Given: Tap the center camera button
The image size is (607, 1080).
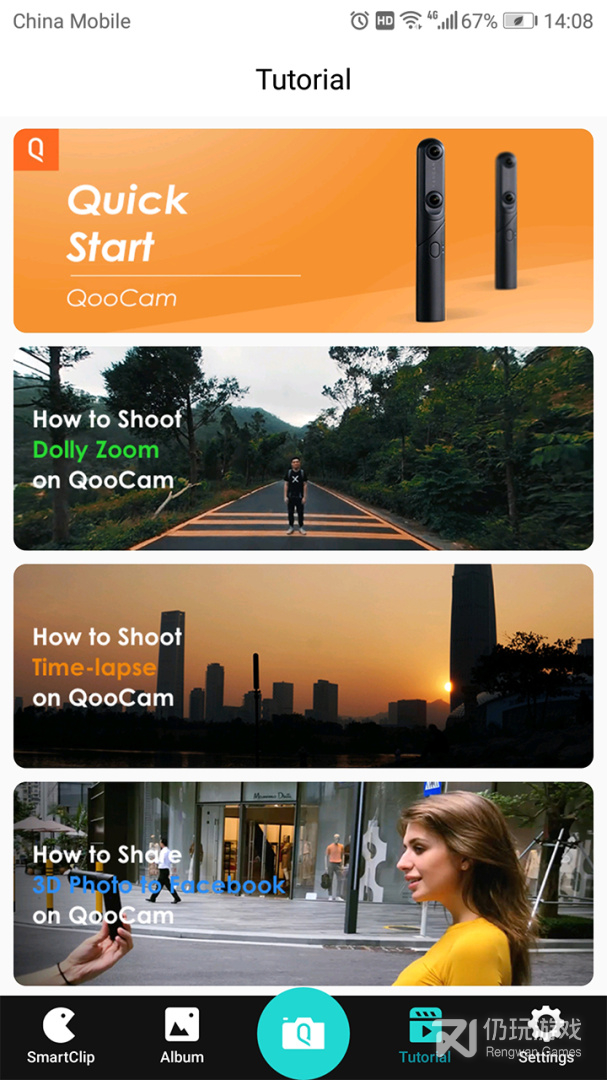Looking at the screenshot, I should (303, 1034).
